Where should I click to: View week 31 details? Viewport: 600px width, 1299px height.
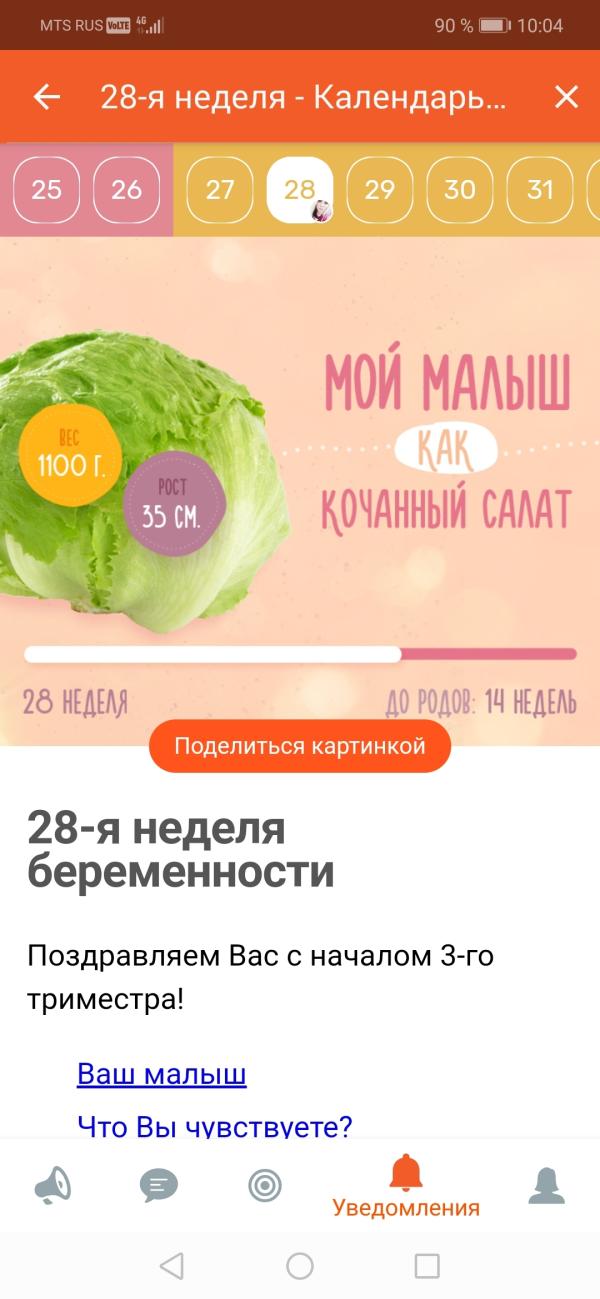pyautogui.click(x=540, y=190)
